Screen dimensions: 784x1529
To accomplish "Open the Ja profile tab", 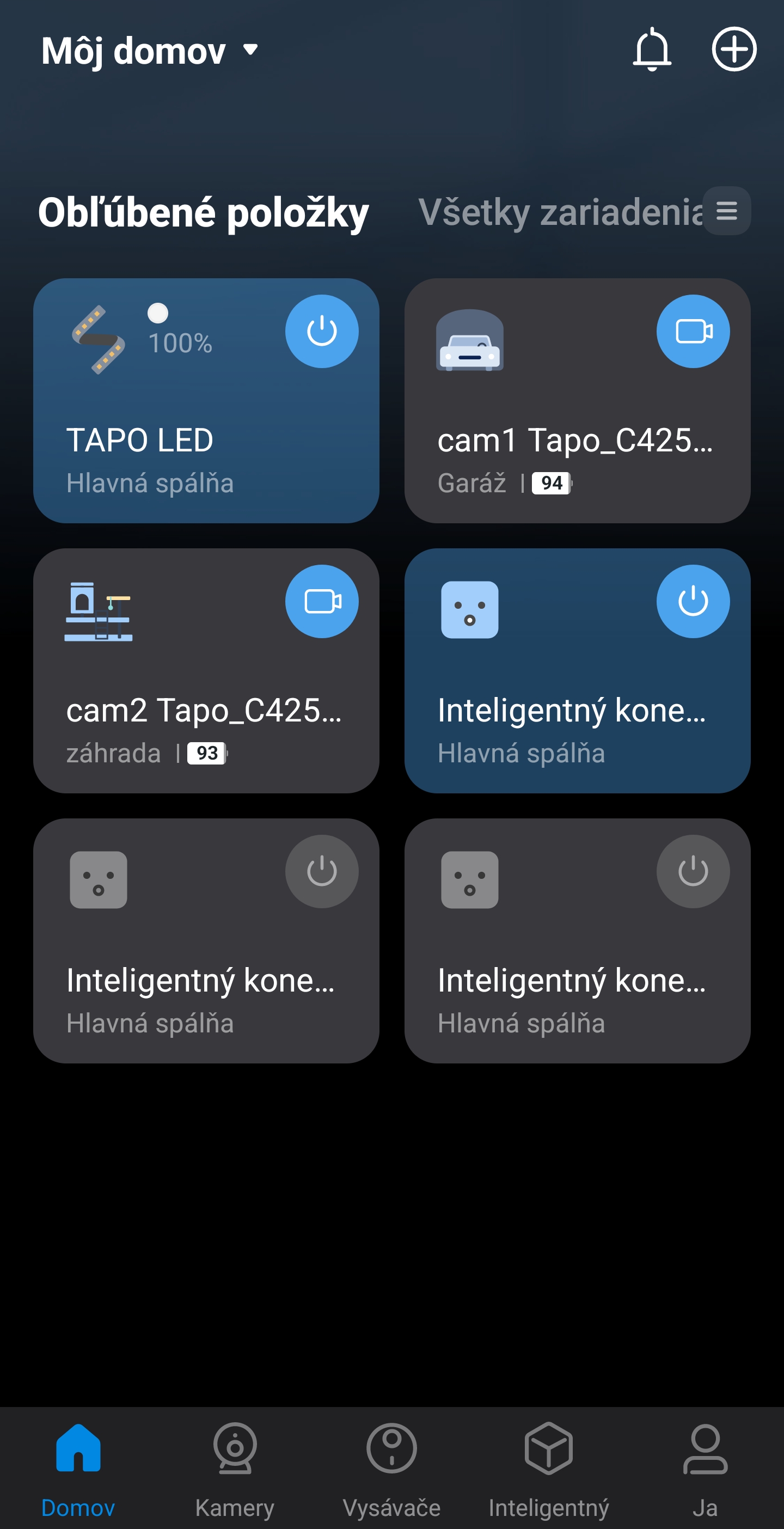I will (705, 1466).
